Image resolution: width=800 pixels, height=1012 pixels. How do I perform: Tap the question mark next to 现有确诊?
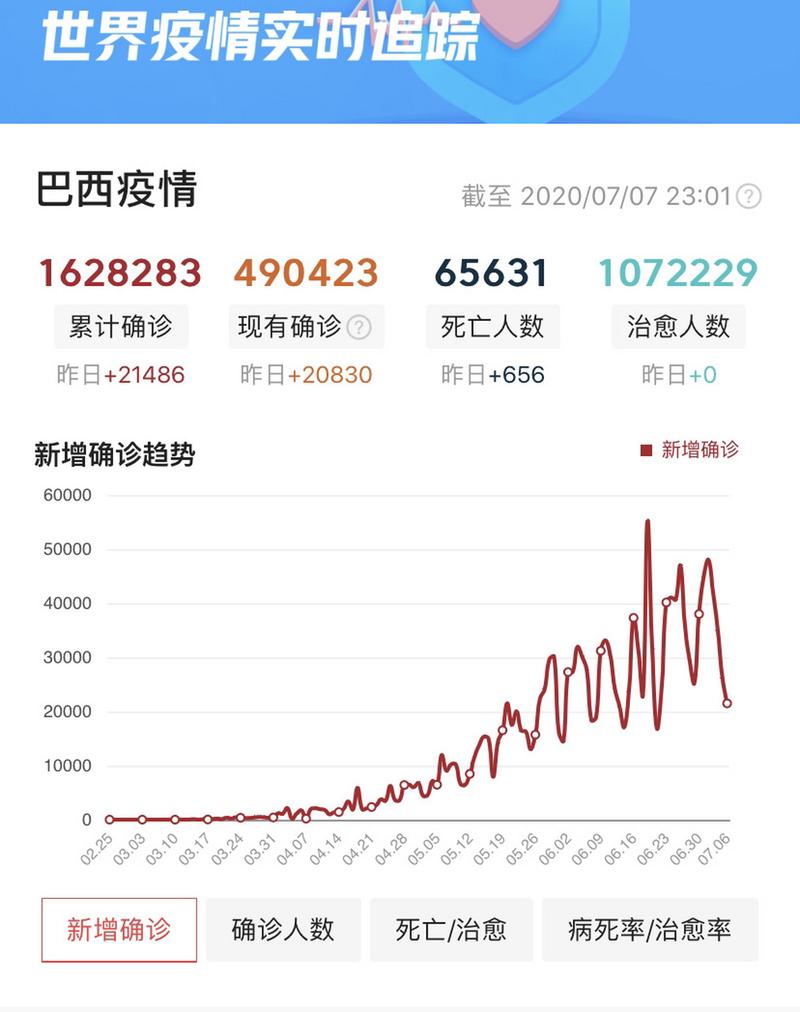coord(358,327)
